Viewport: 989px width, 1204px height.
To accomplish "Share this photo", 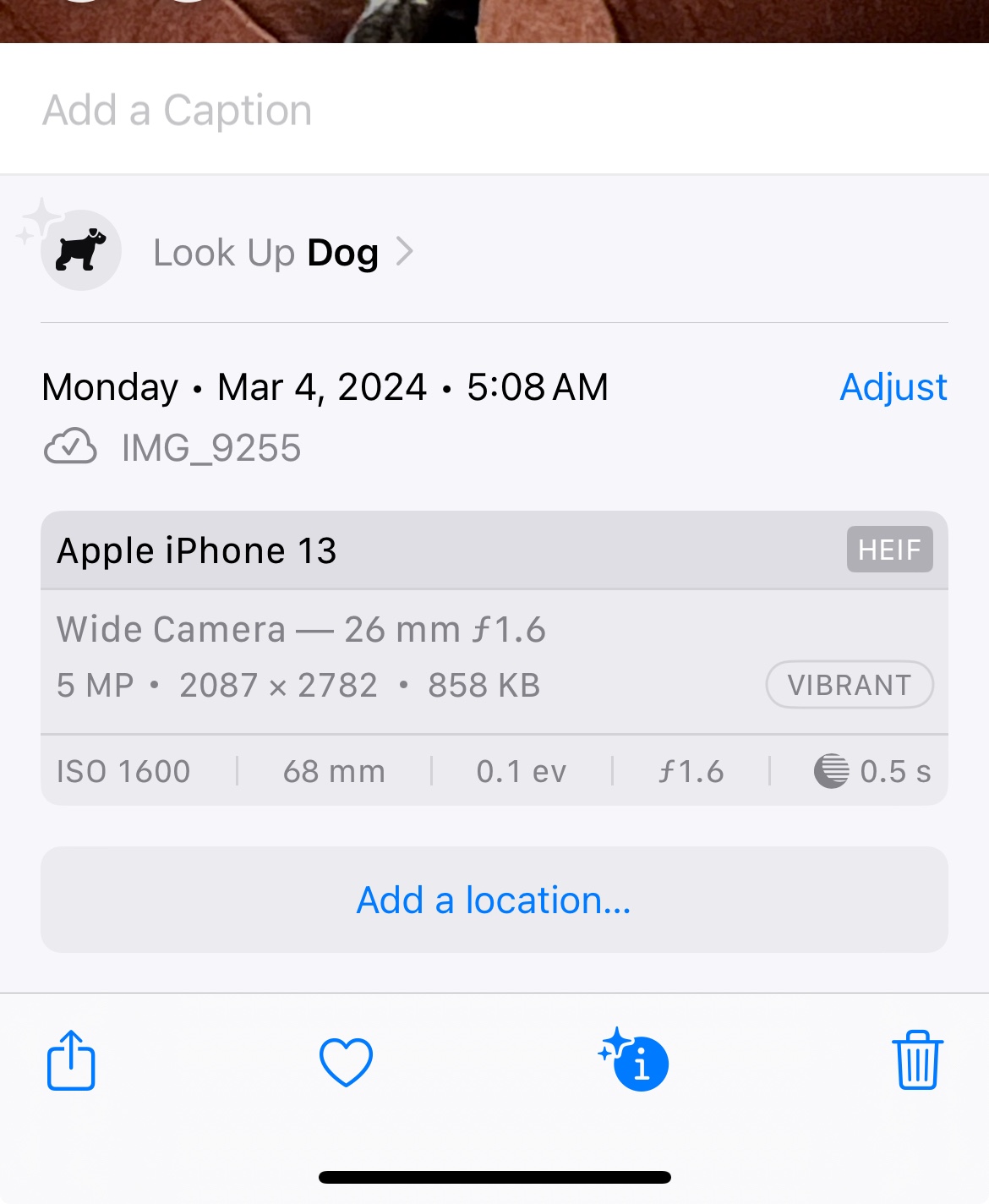I will click(x=71, y=1060).
